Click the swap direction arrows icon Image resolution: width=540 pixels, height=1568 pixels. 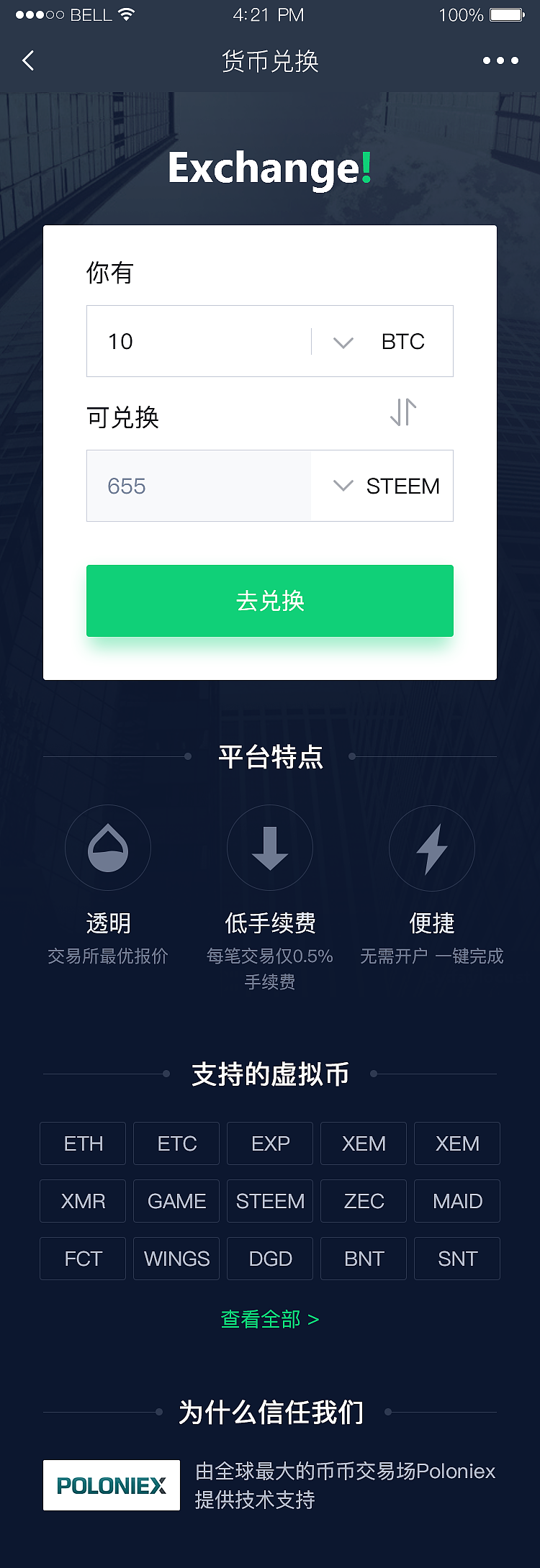click(402, 412)
